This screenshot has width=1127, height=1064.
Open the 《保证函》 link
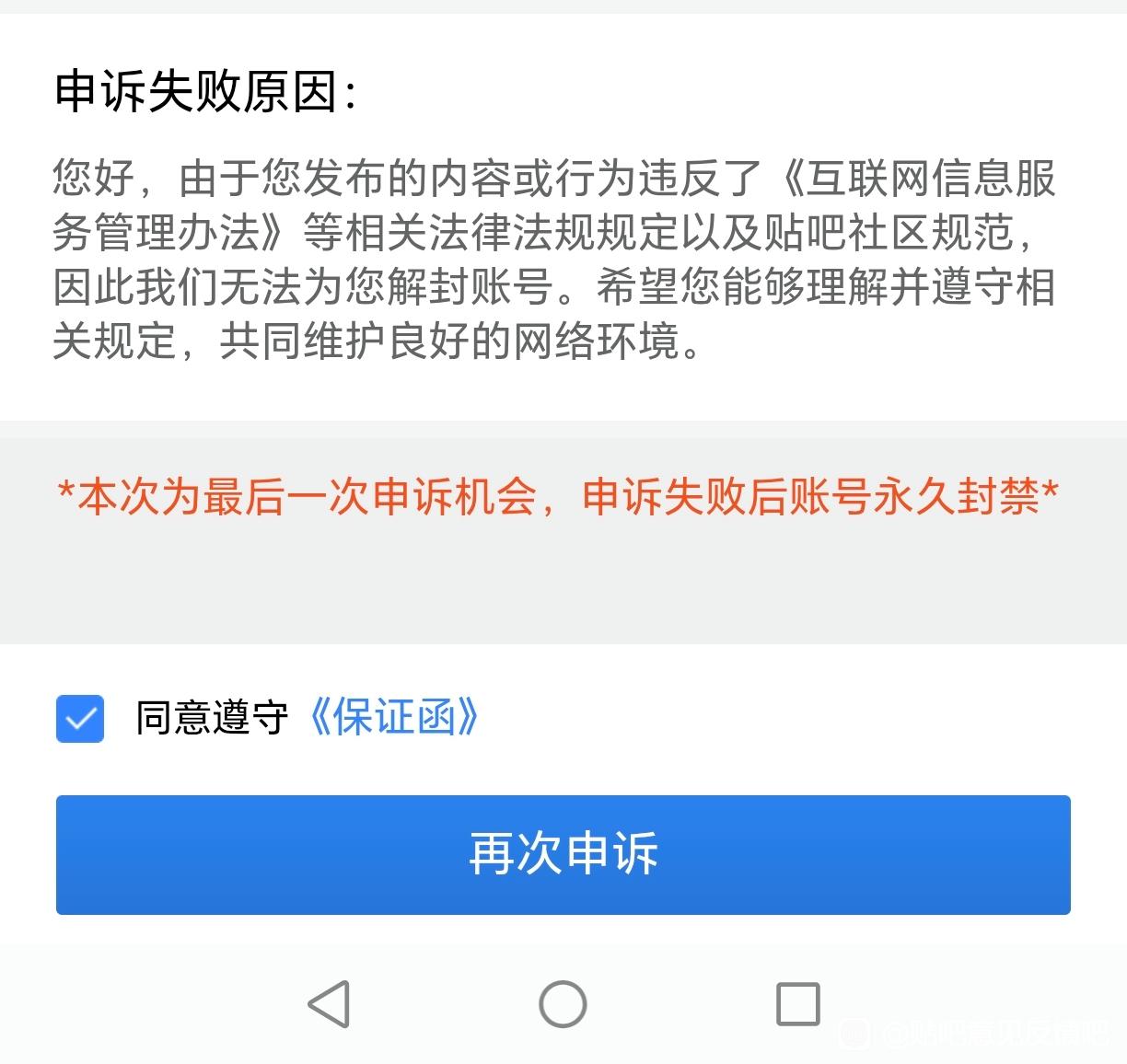click(x=393, y=718)
